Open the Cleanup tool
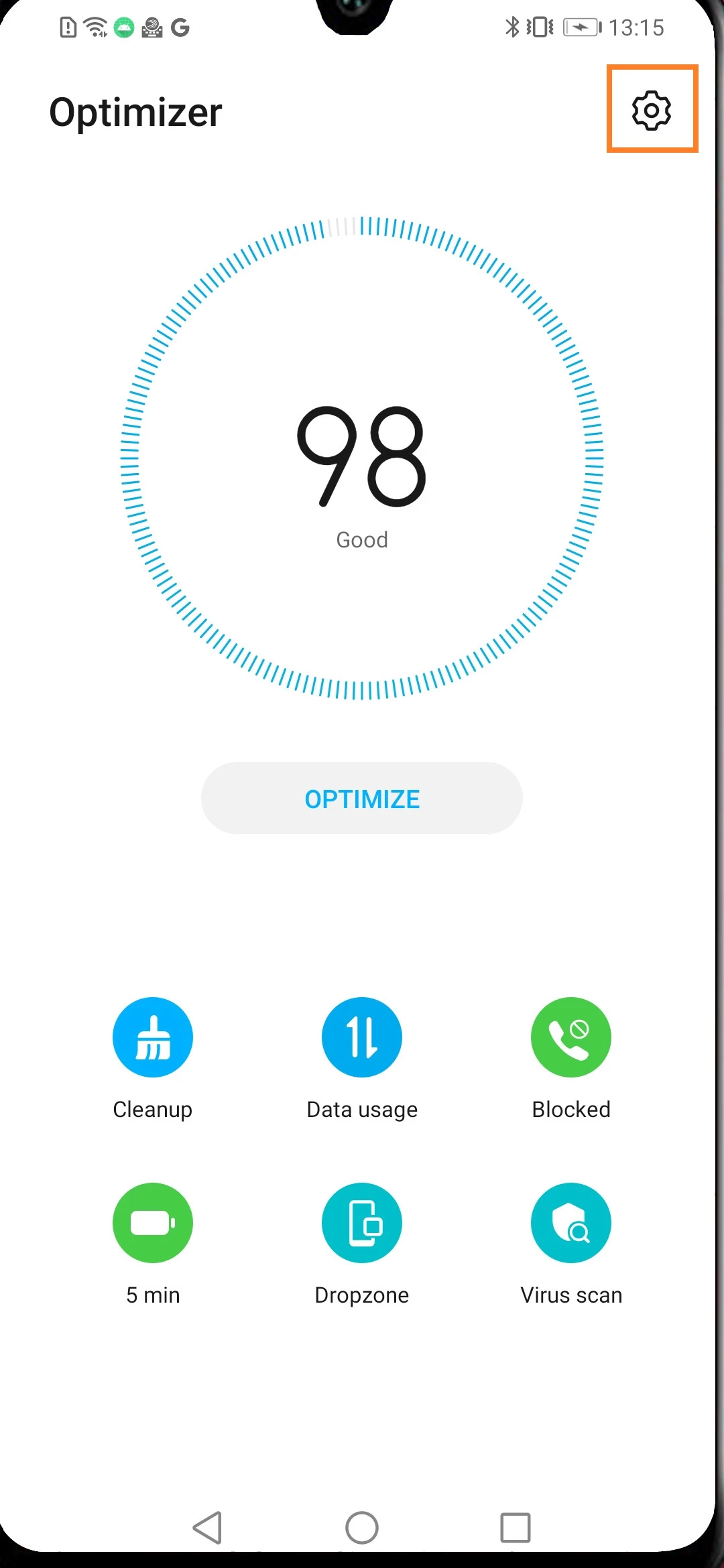 click(153, 1037)
